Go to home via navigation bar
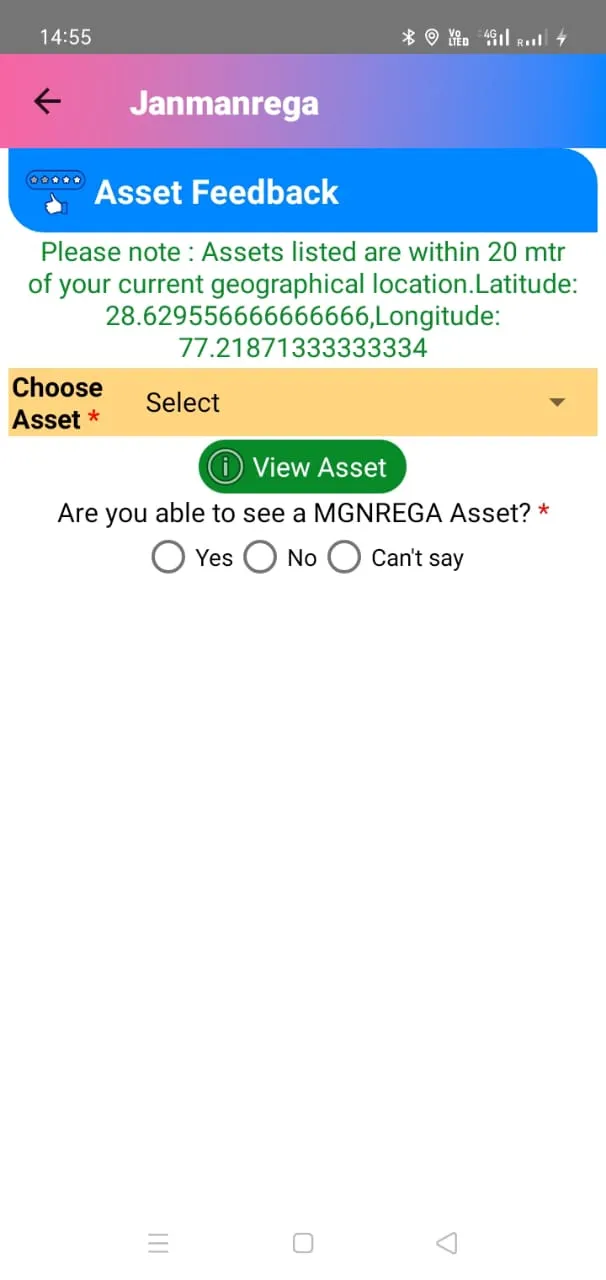The width and height of the screenshot is (606, 1280). [303, 1243]
